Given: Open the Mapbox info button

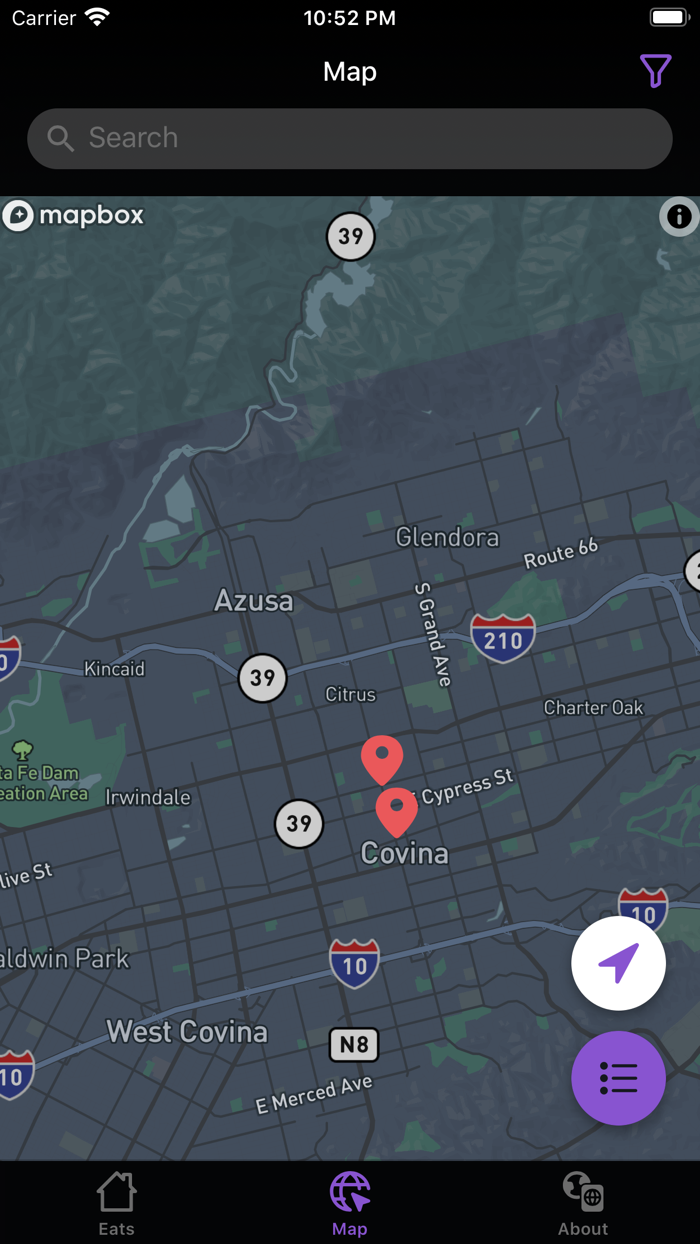Looking at the screenshot, I should 679,216.
